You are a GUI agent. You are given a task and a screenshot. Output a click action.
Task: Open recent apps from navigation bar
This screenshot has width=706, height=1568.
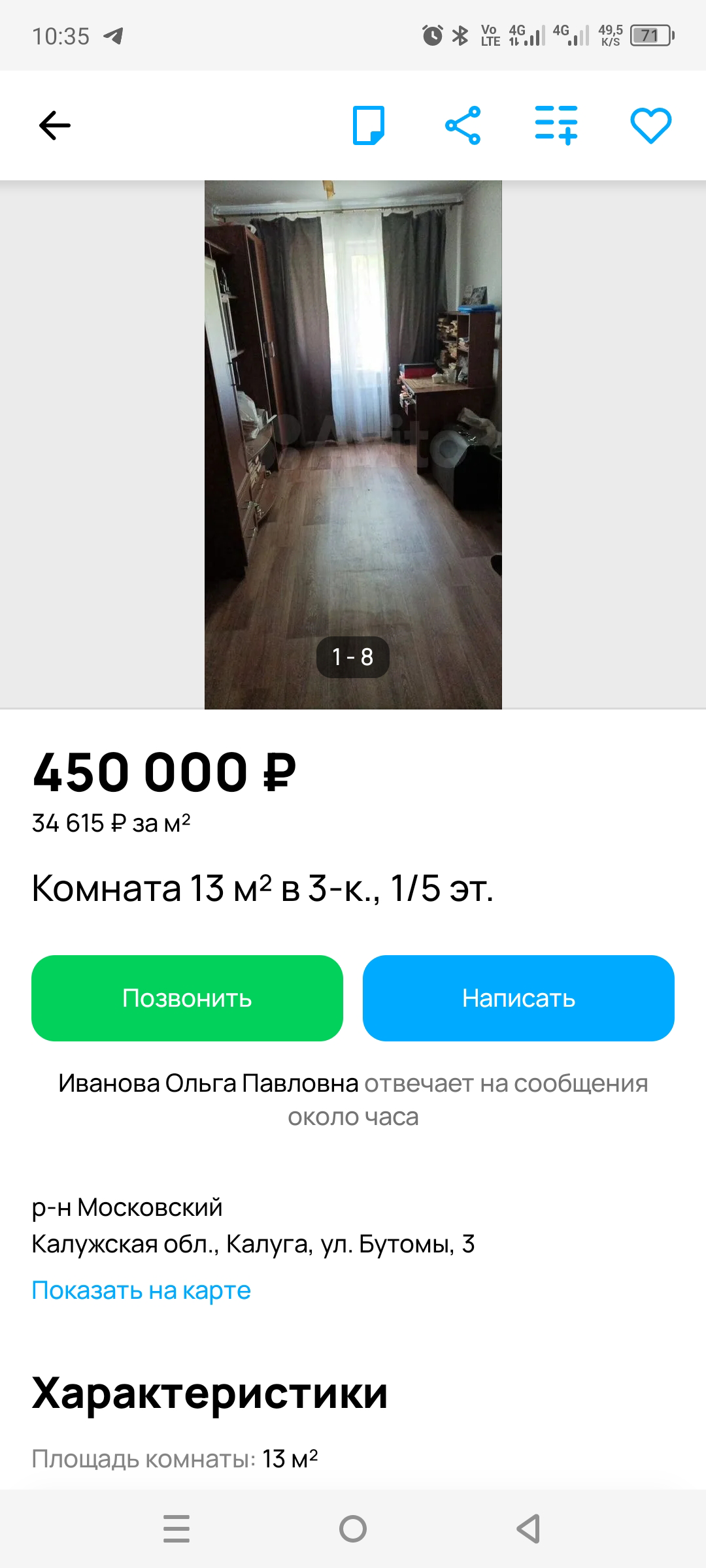click(x=176, y=1529)
